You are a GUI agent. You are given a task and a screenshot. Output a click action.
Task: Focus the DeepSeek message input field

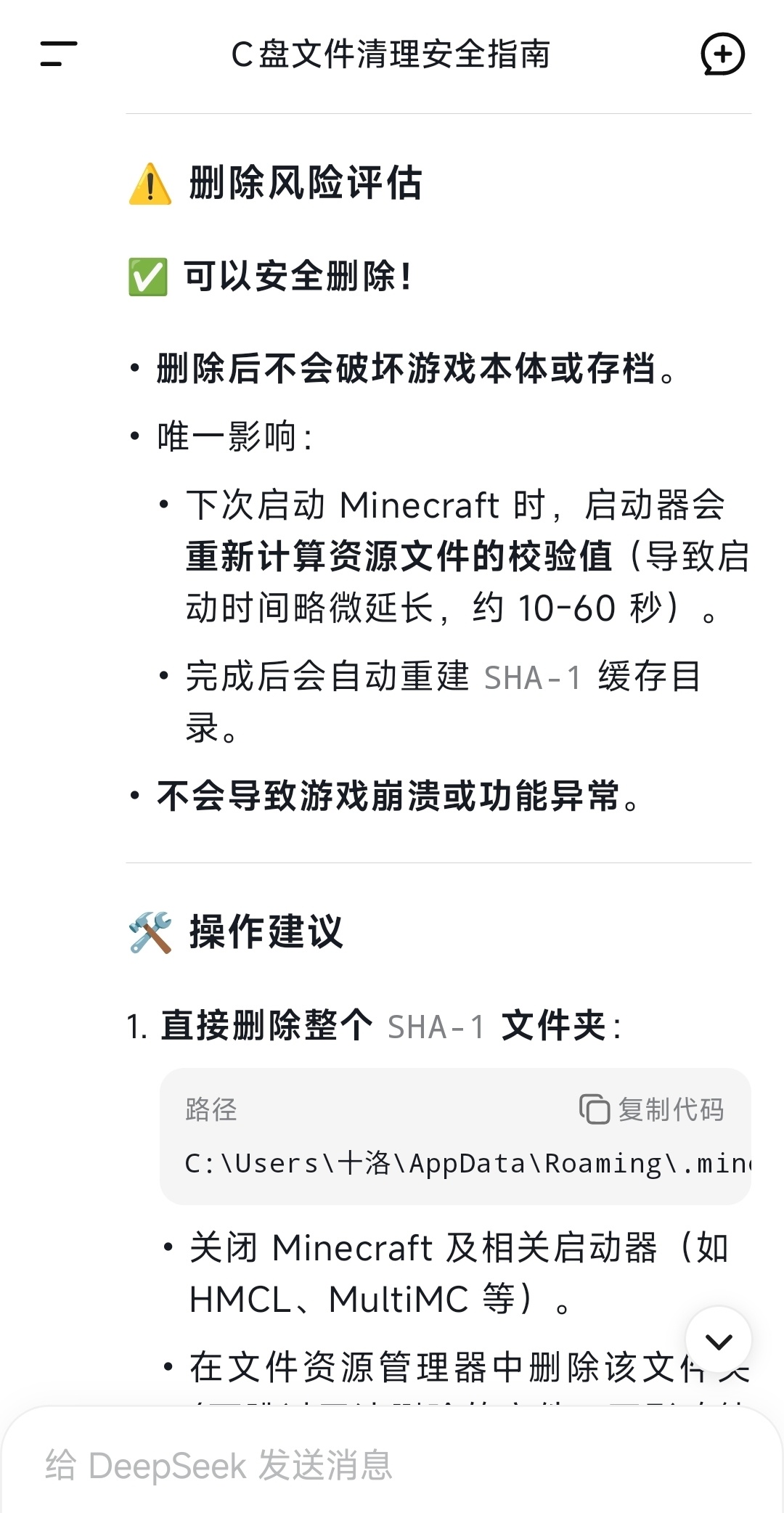363,1465
